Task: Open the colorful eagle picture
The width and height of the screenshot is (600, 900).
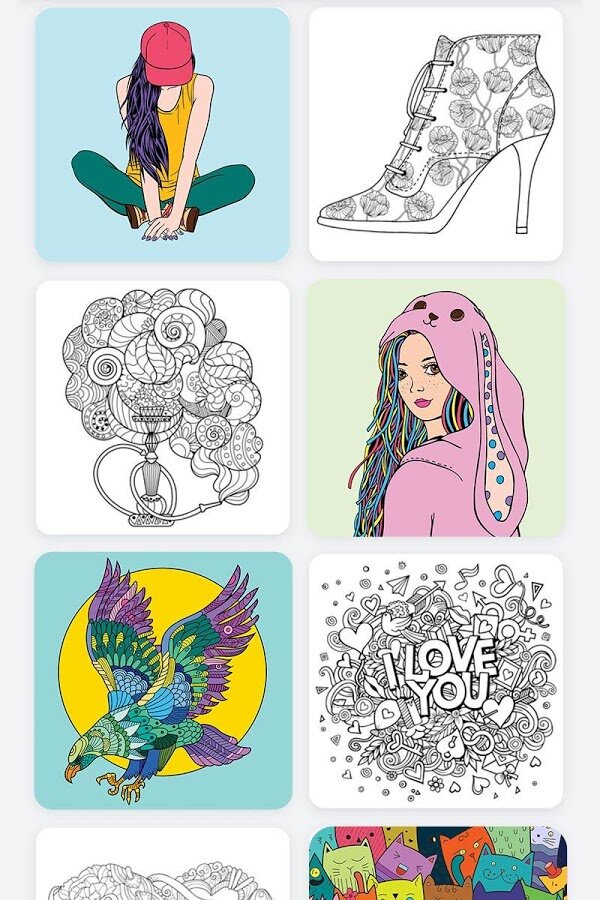Action: pos(163,680)
